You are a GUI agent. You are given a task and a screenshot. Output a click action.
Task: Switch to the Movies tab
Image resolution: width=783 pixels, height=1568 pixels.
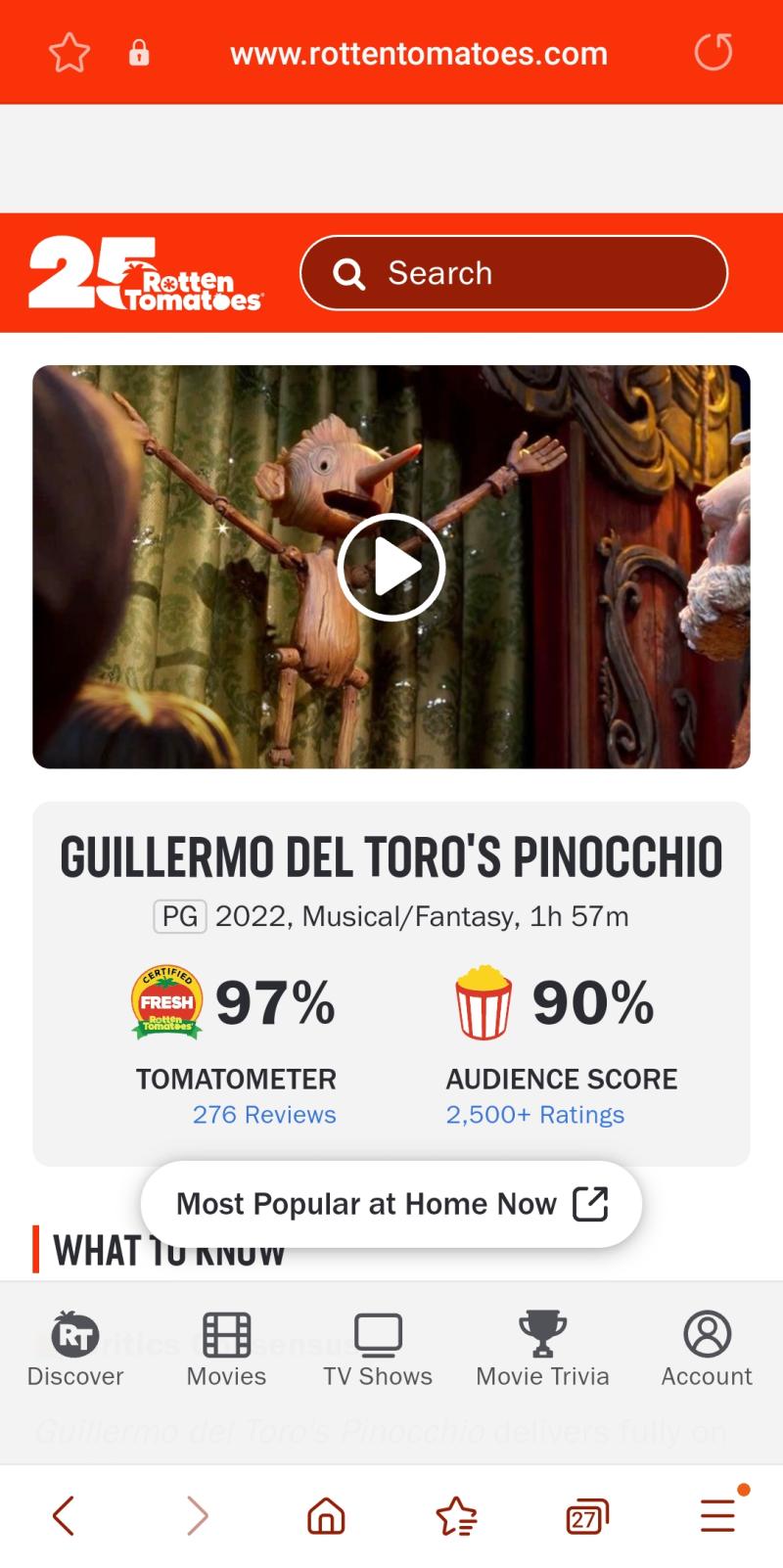[x=226, y=1349]
